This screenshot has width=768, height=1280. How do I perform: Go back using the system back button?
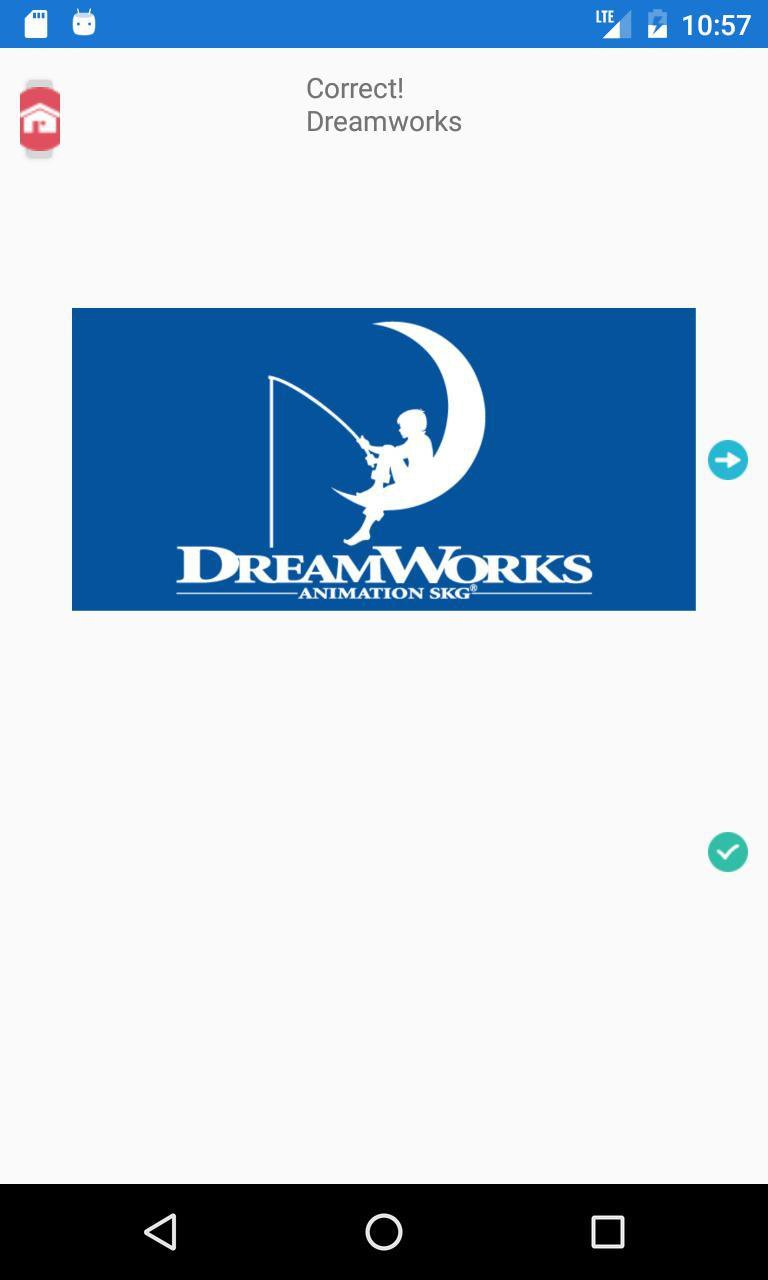pos(160,1232)
